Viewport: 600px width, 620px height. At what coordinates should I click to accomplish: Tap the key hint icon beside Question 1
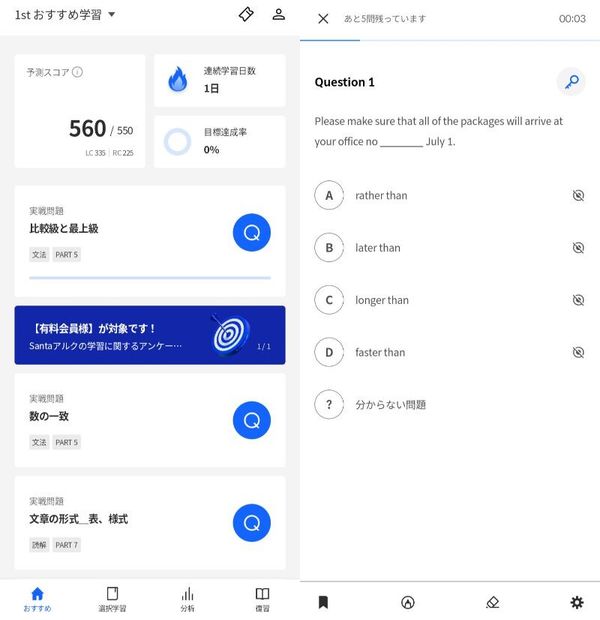[571, 82]
